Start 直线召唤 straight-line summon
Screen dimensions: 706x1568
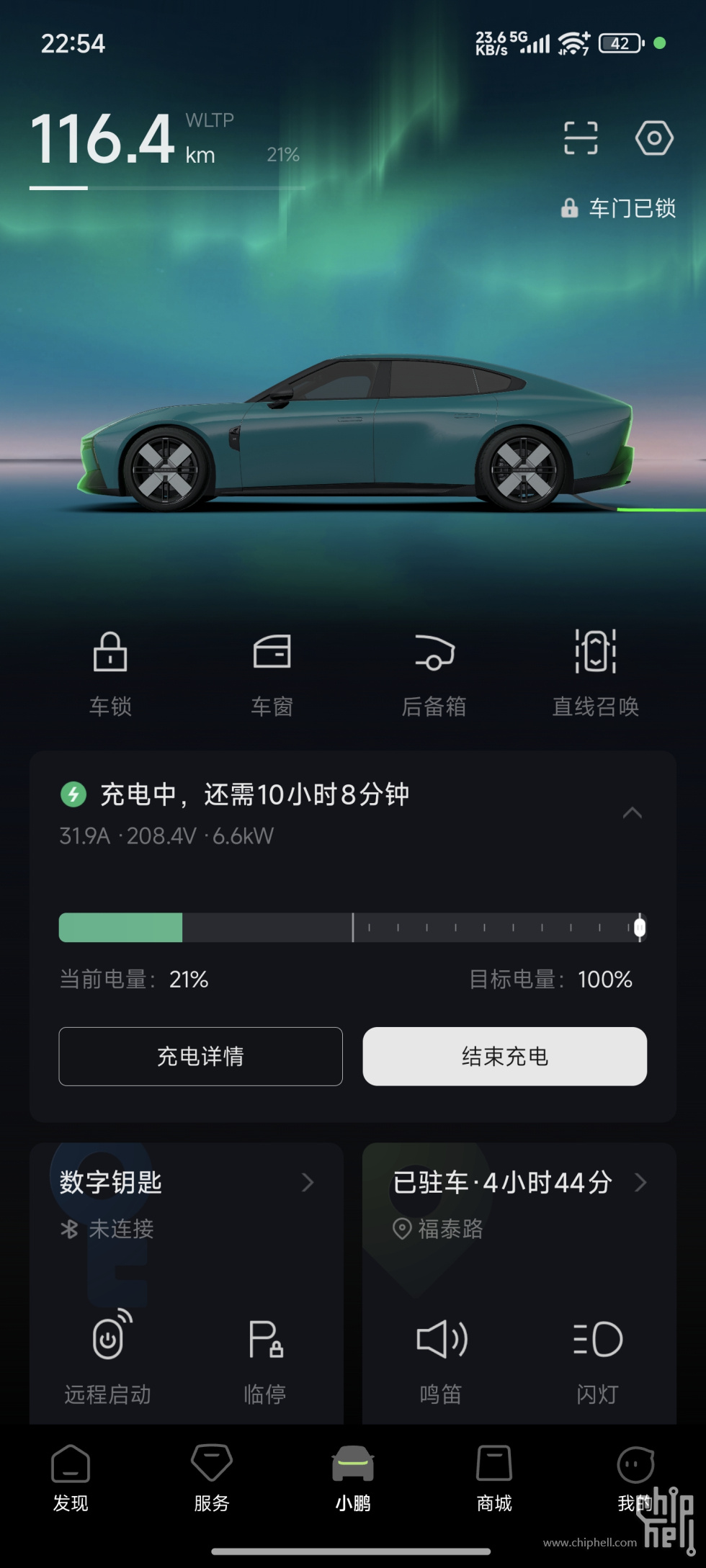coord(596,671)
